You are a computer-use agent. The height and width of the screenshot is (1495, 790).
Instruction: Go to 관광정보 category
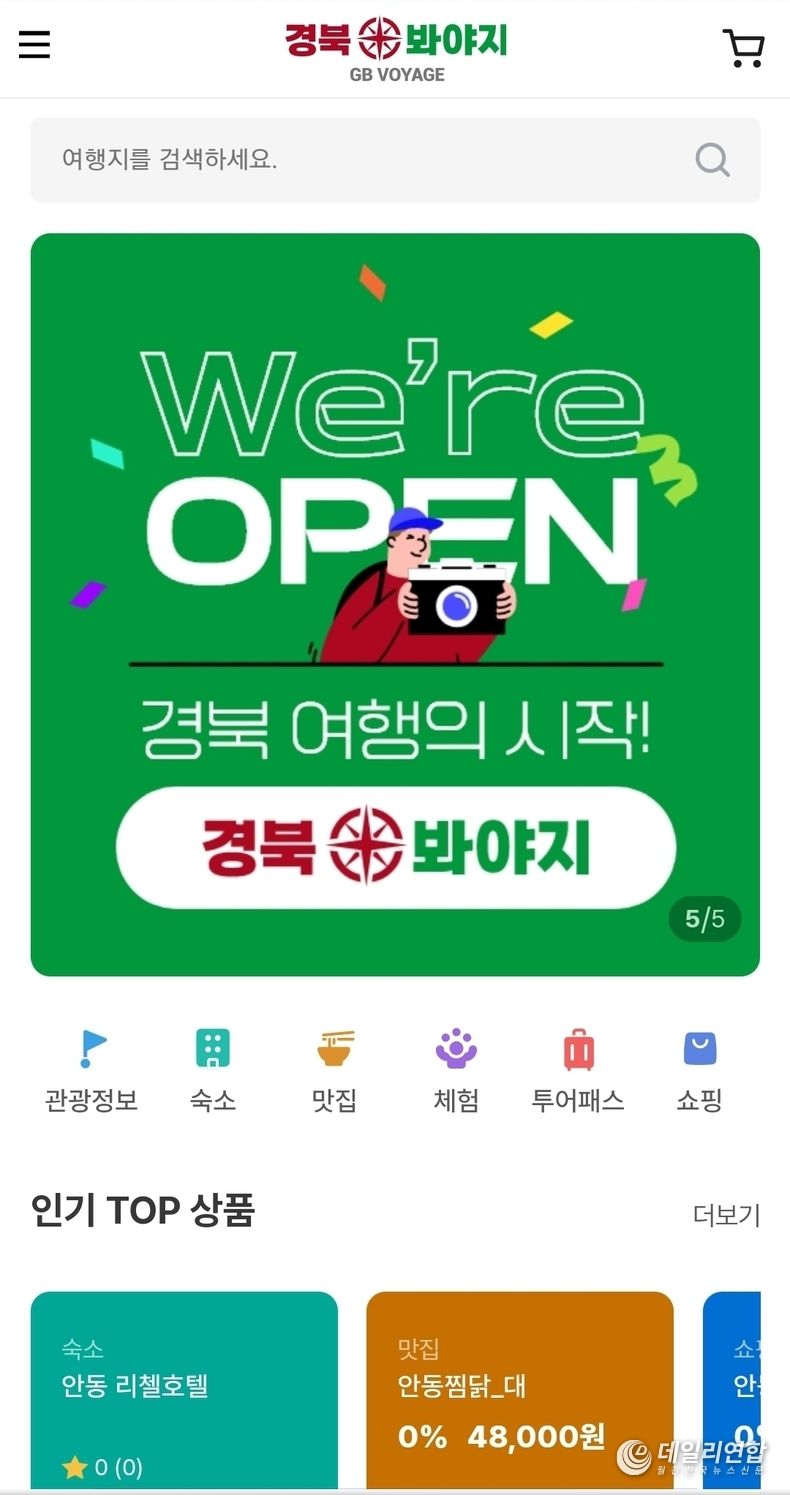(x=92, y=1071)
